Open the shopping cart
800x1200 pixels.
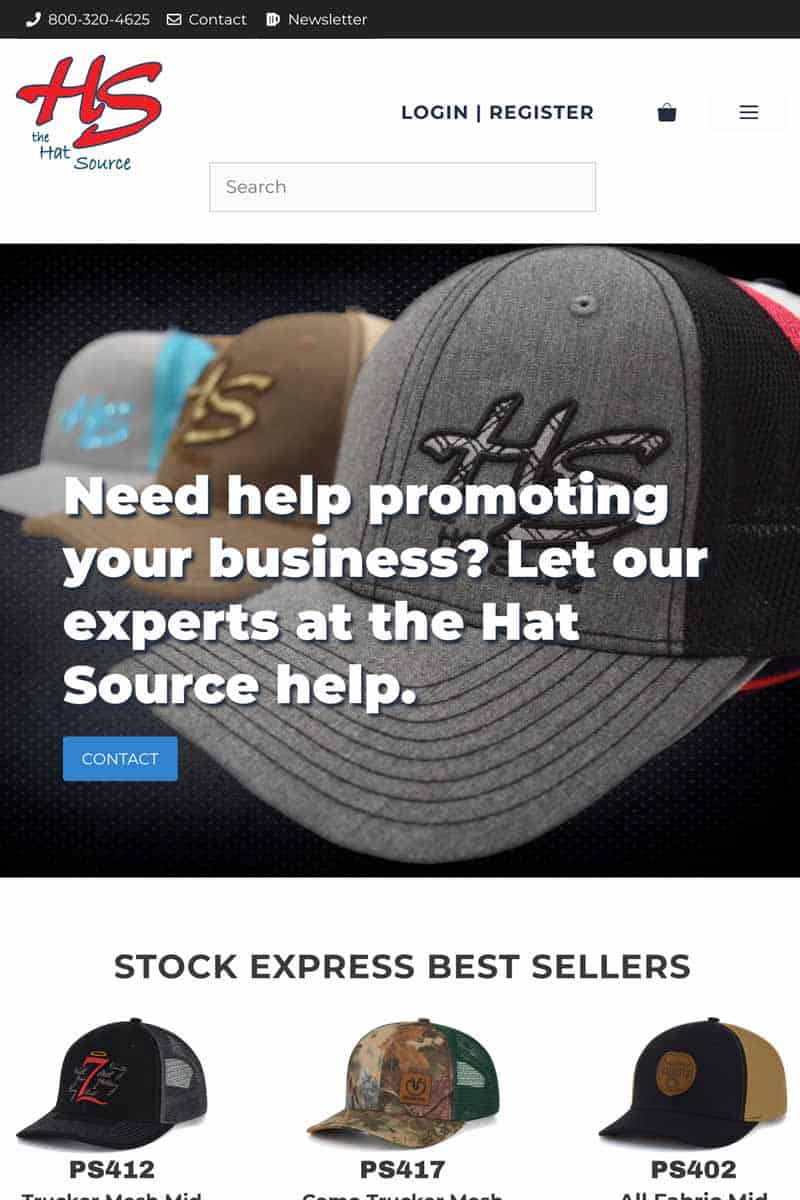pyautogui.click(x=667, y=112)
